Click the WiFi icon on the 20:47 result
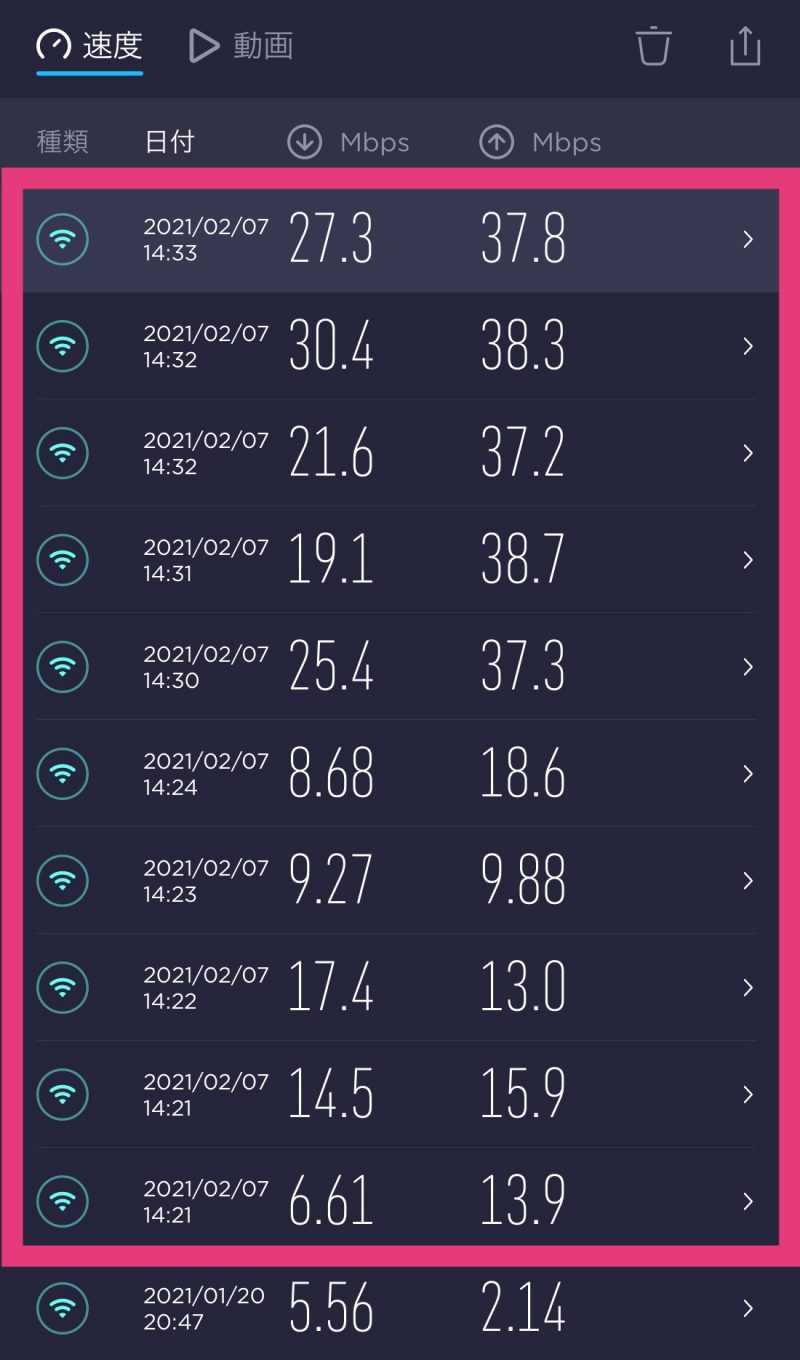The image size is (800, 1360). pyautogui.click(x=62, y=1308)
